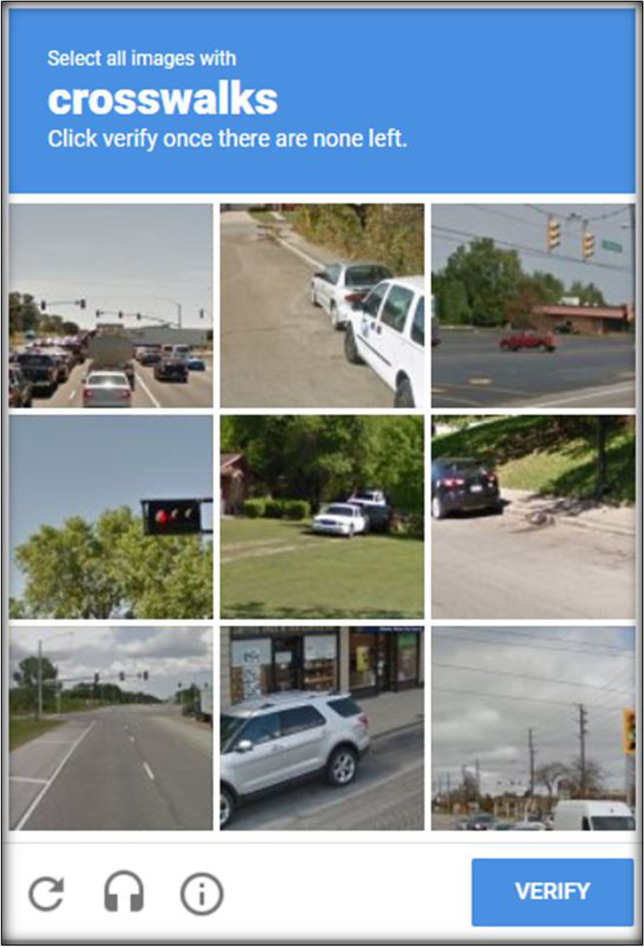Select the tile showing the empty road
This screenshot has width=644, height=947.
111,728
